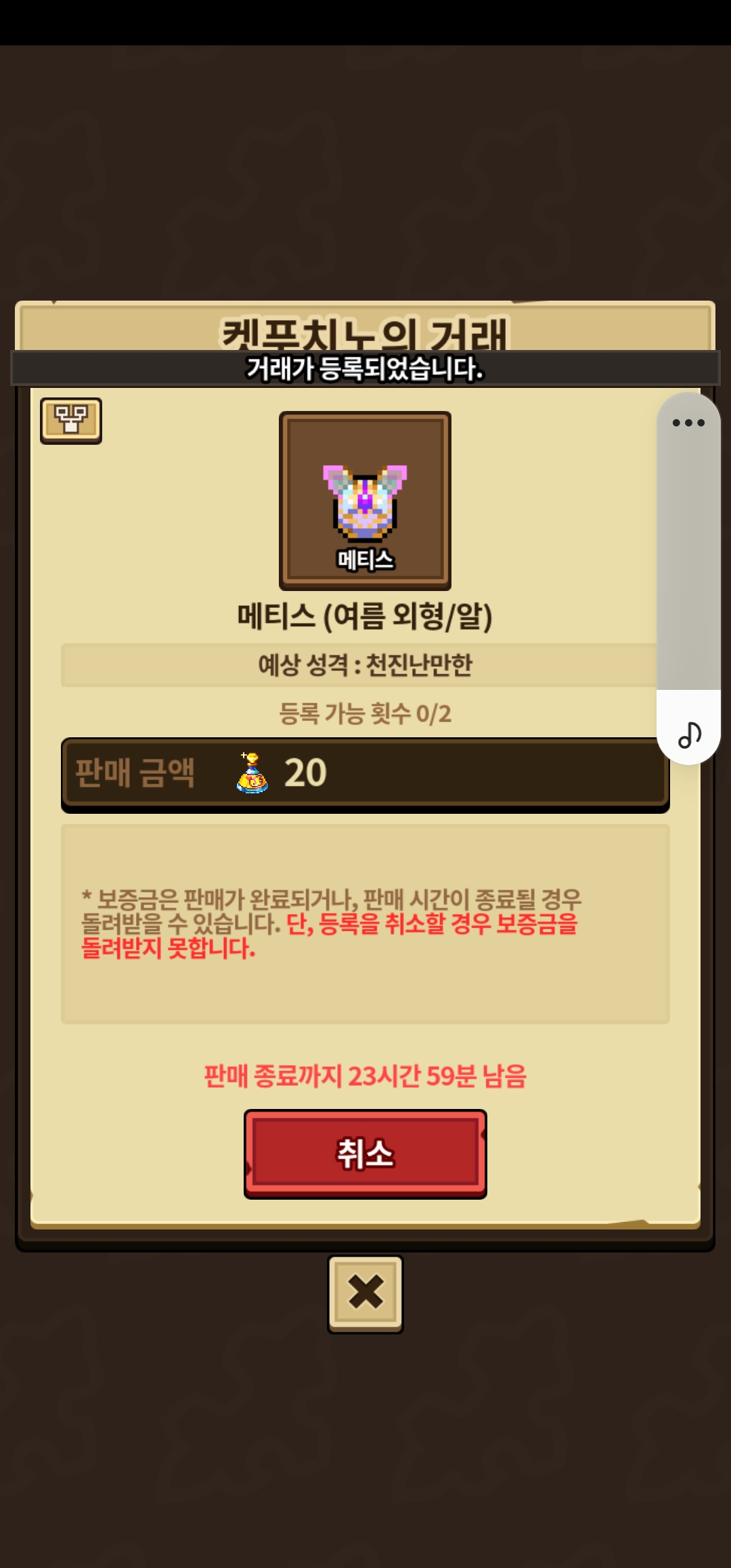Close the trade dialog with the X button
Screen dimensions: 731x1568
pos(365,1294)
